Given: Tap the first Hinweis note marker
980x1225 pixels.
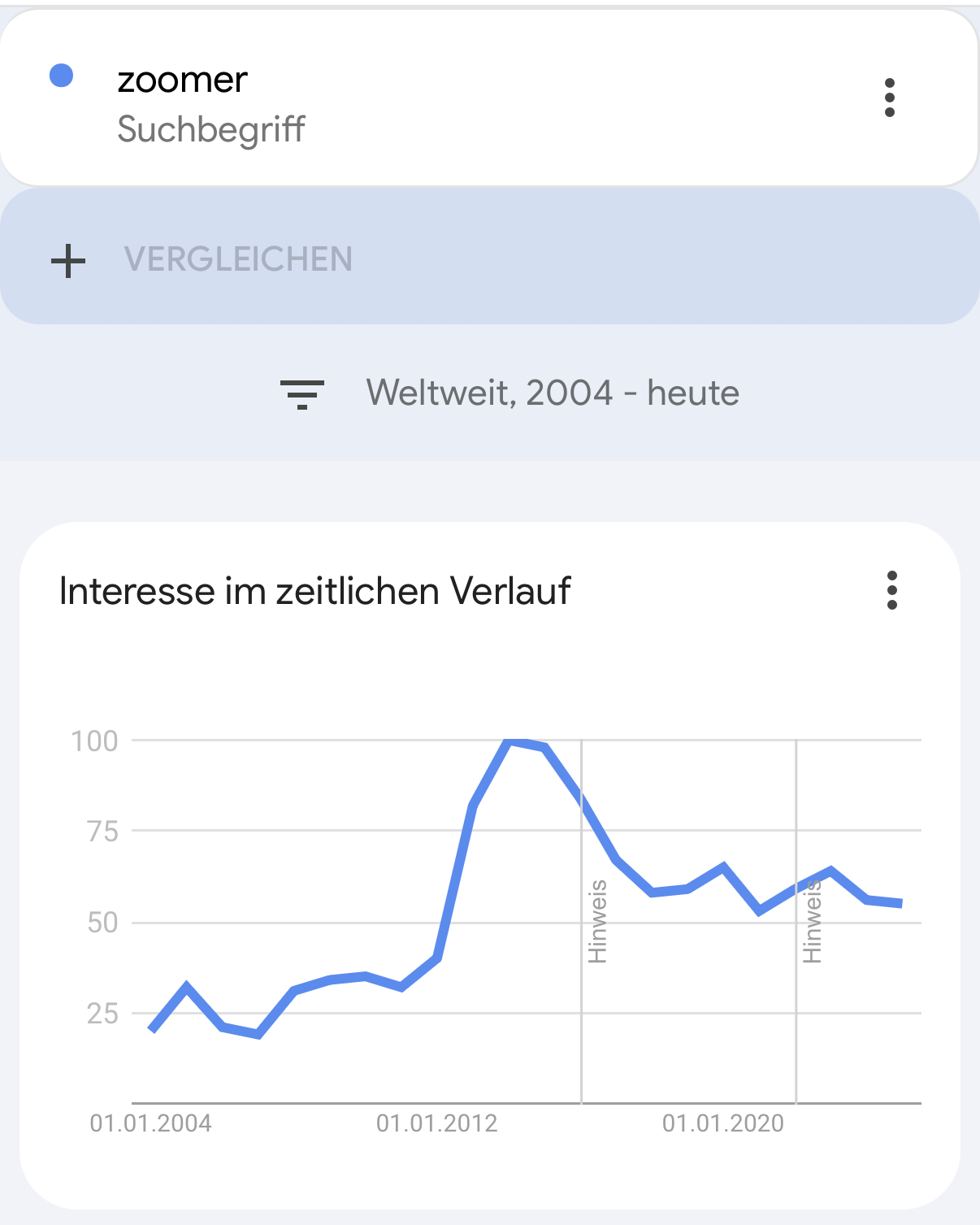Looking at the screenshot, I should [x=597, y=921].
